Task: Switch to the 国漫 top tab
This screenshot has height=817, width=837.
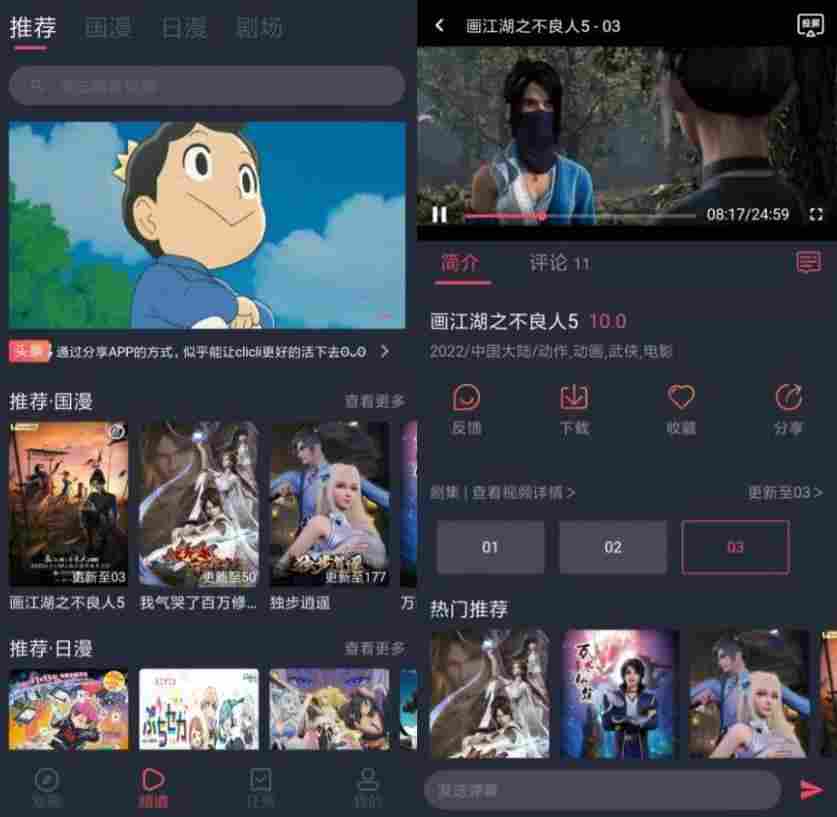Action: (x=108, y=27)
